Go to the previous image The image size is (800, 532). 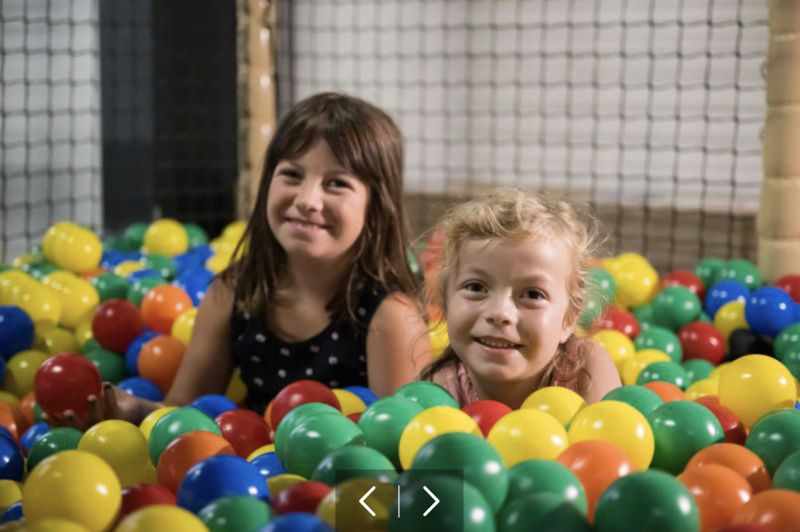tap(367, 501)
